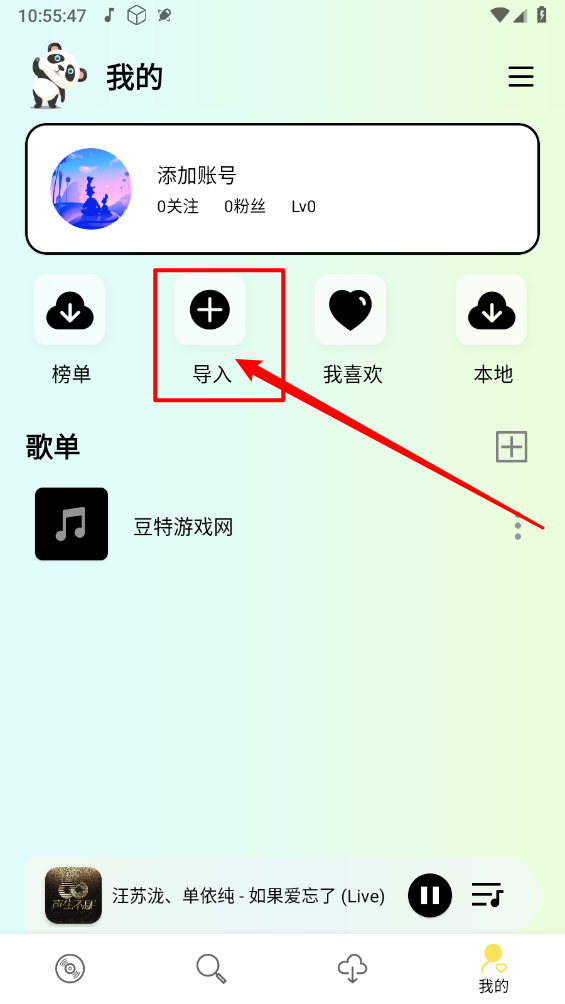Image resolution: width=565 pixels, height=1004 pixels.
Task: Open the 我喜欢 favorites shortcut
Action: (x=351, y=330)
